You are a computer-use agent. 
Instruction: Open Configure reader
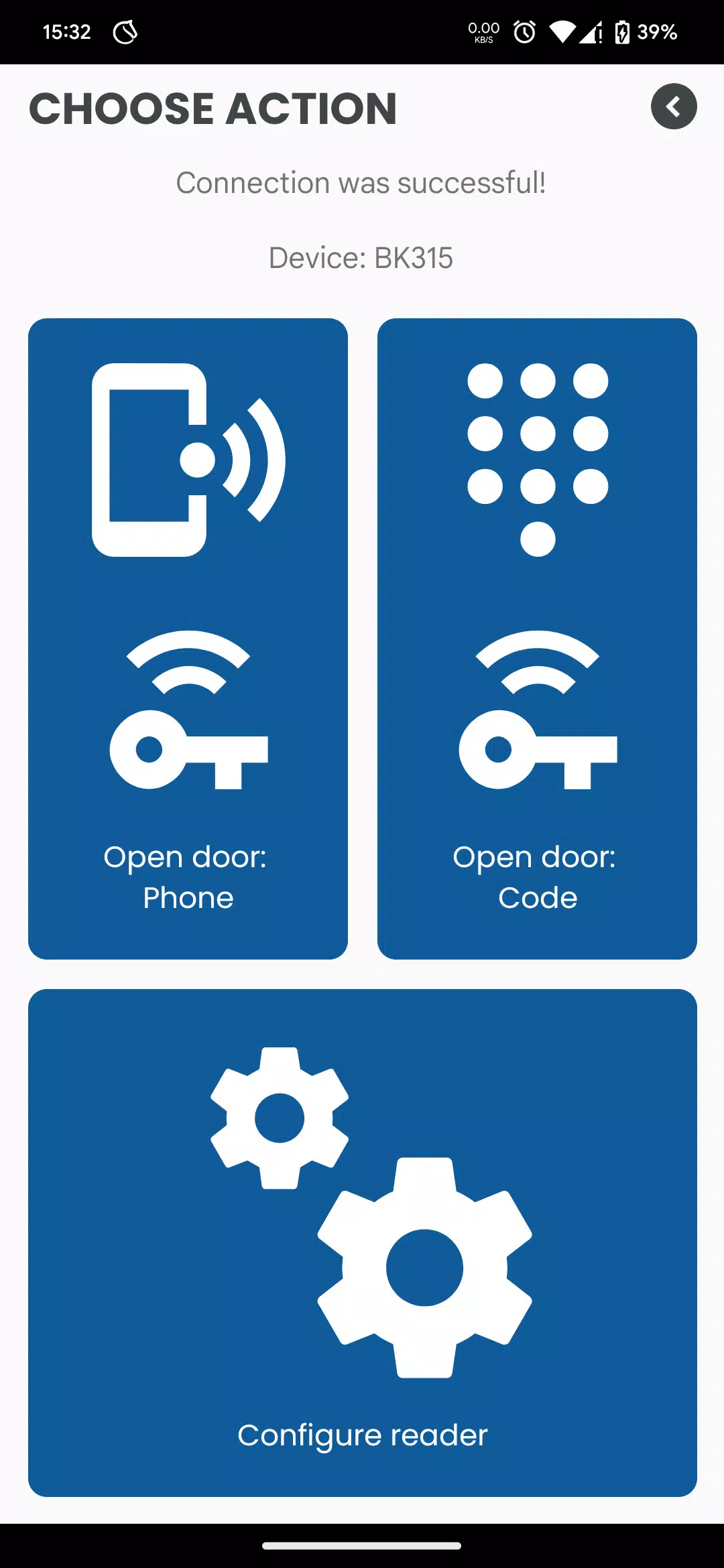(x=363, y=1243)
